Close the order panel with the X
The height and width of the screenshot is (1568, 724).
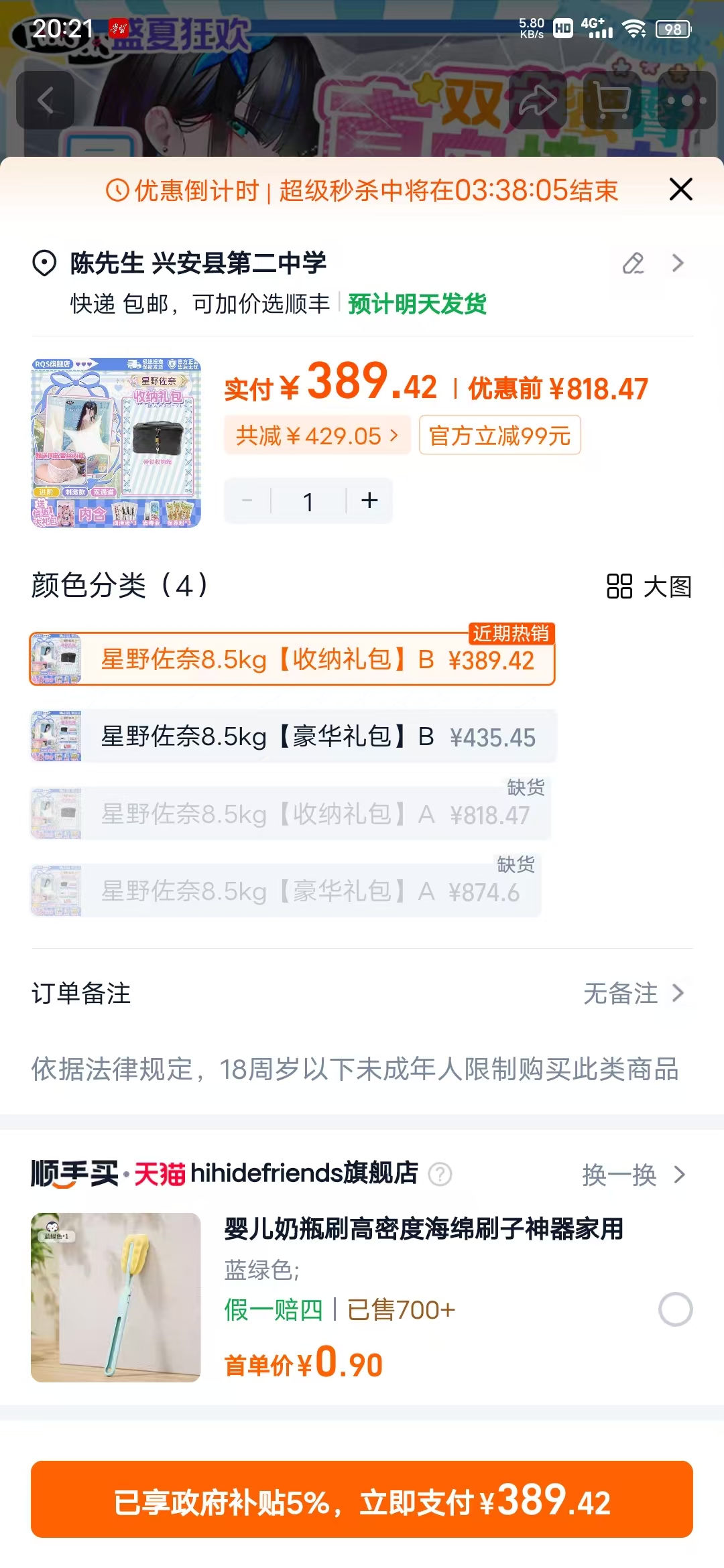(680, 190)
